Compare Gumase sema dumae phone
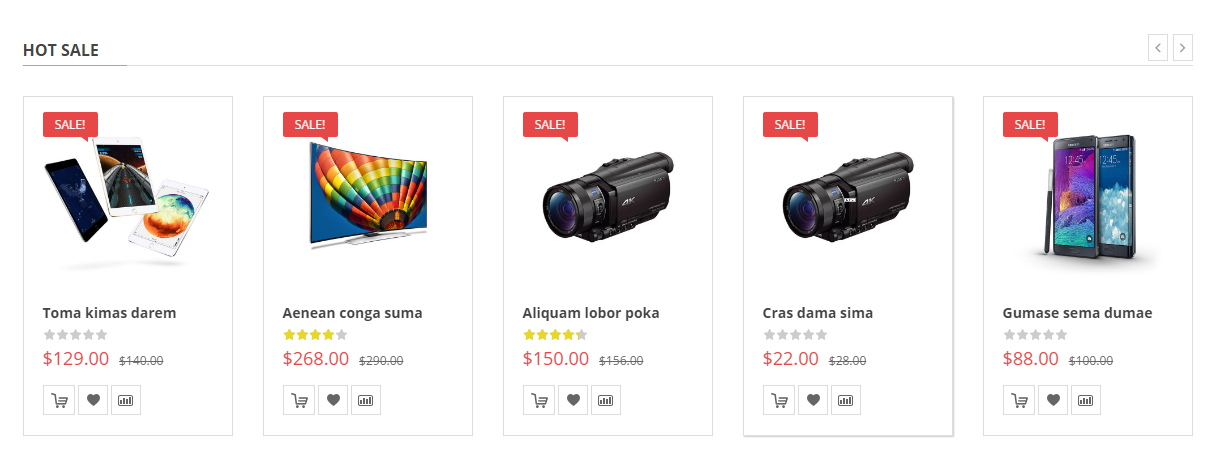 tap(1086, 400)
